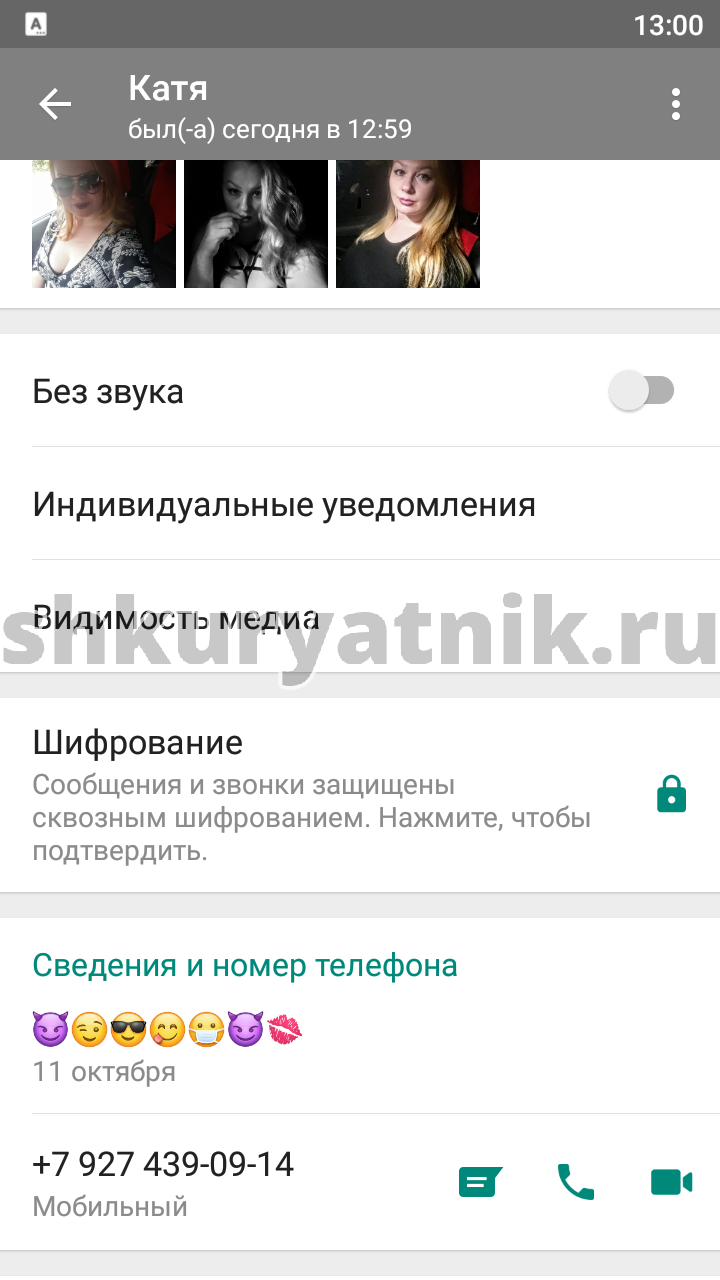720x1280 pixels.
Task: Open Шифрование encryption details
Action: [360, 796]
